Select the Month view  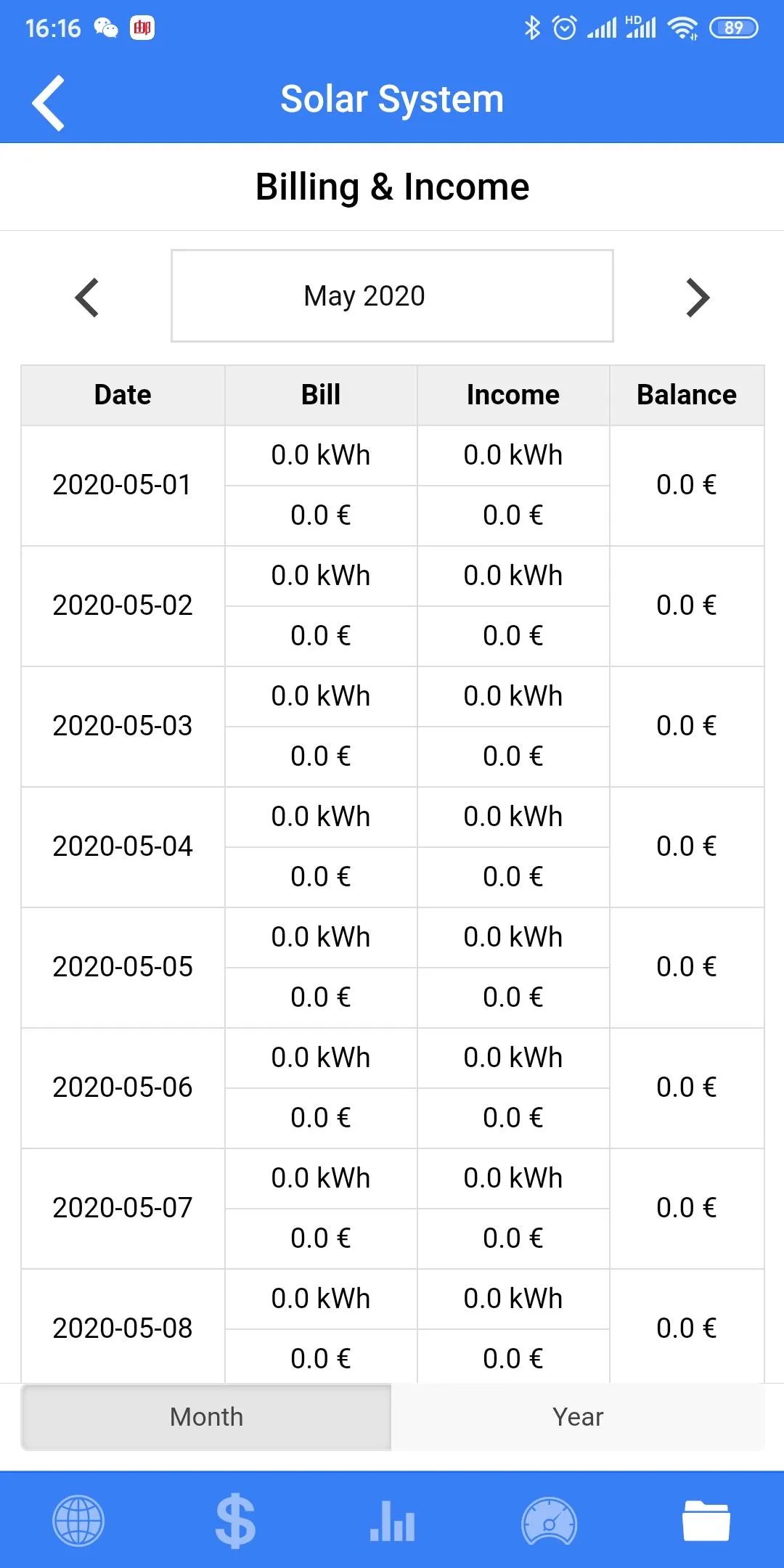pos(207,1417)
